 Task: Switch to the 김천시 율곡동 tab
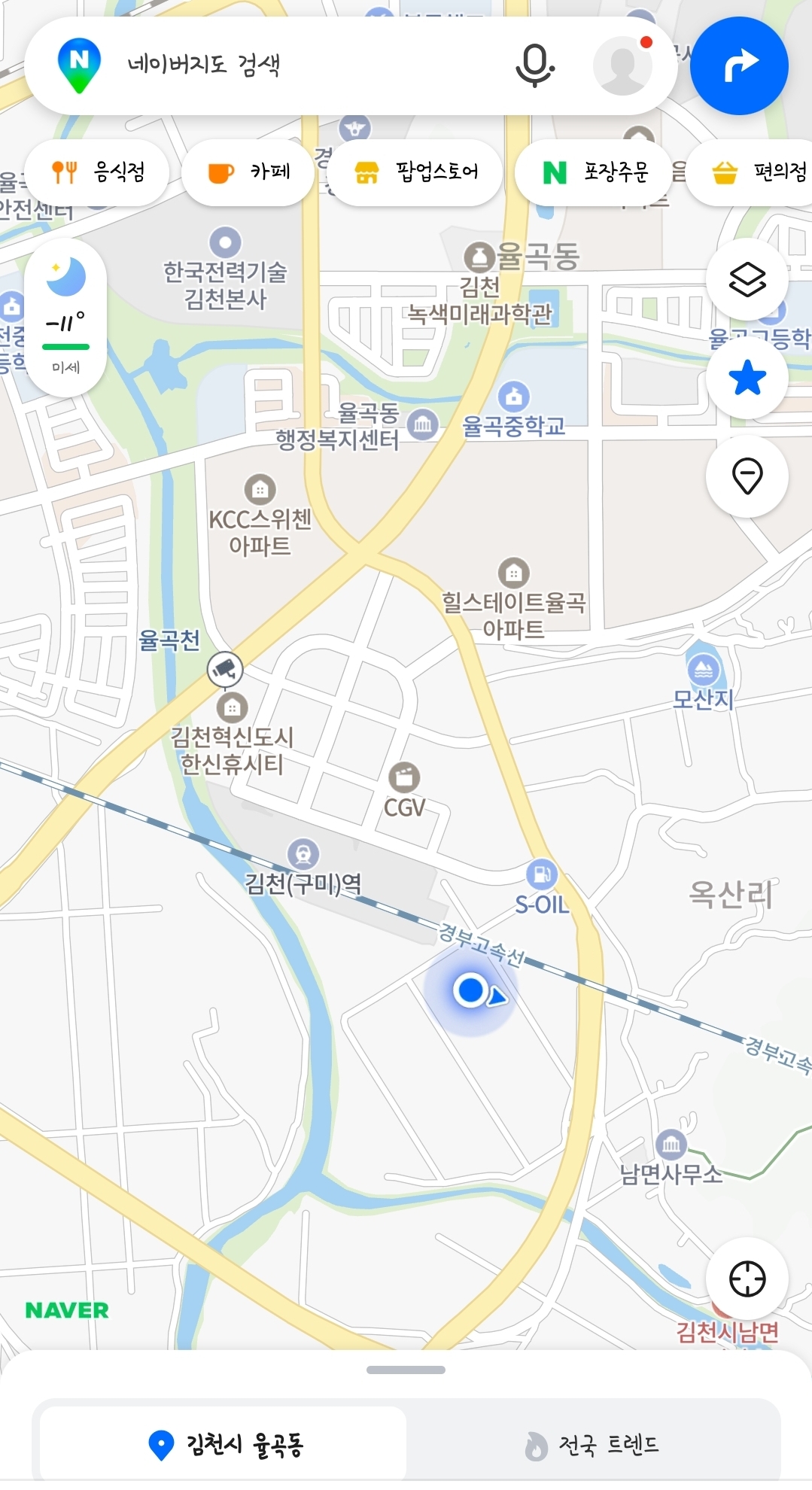point(224,1445)
